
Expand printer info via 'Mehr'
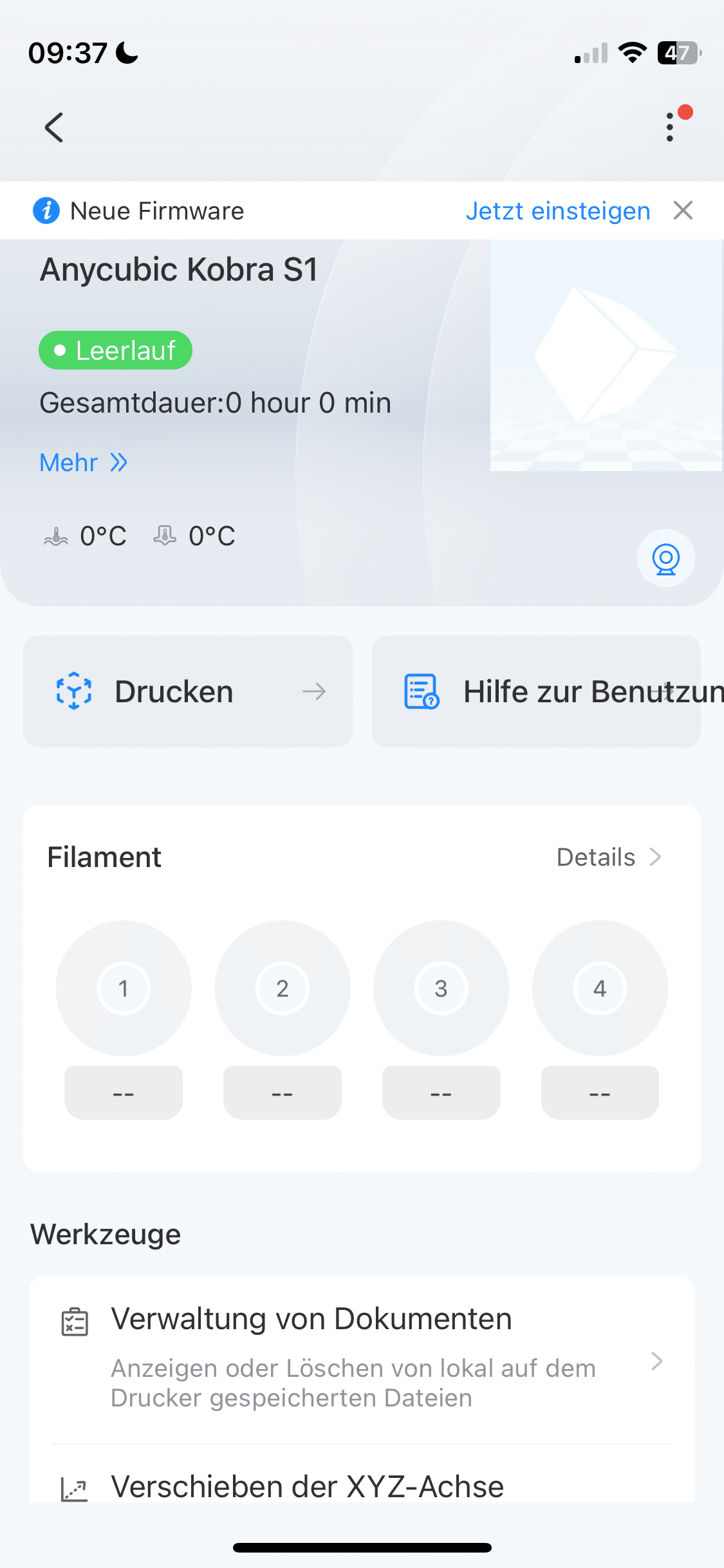[x=84, y=462]
